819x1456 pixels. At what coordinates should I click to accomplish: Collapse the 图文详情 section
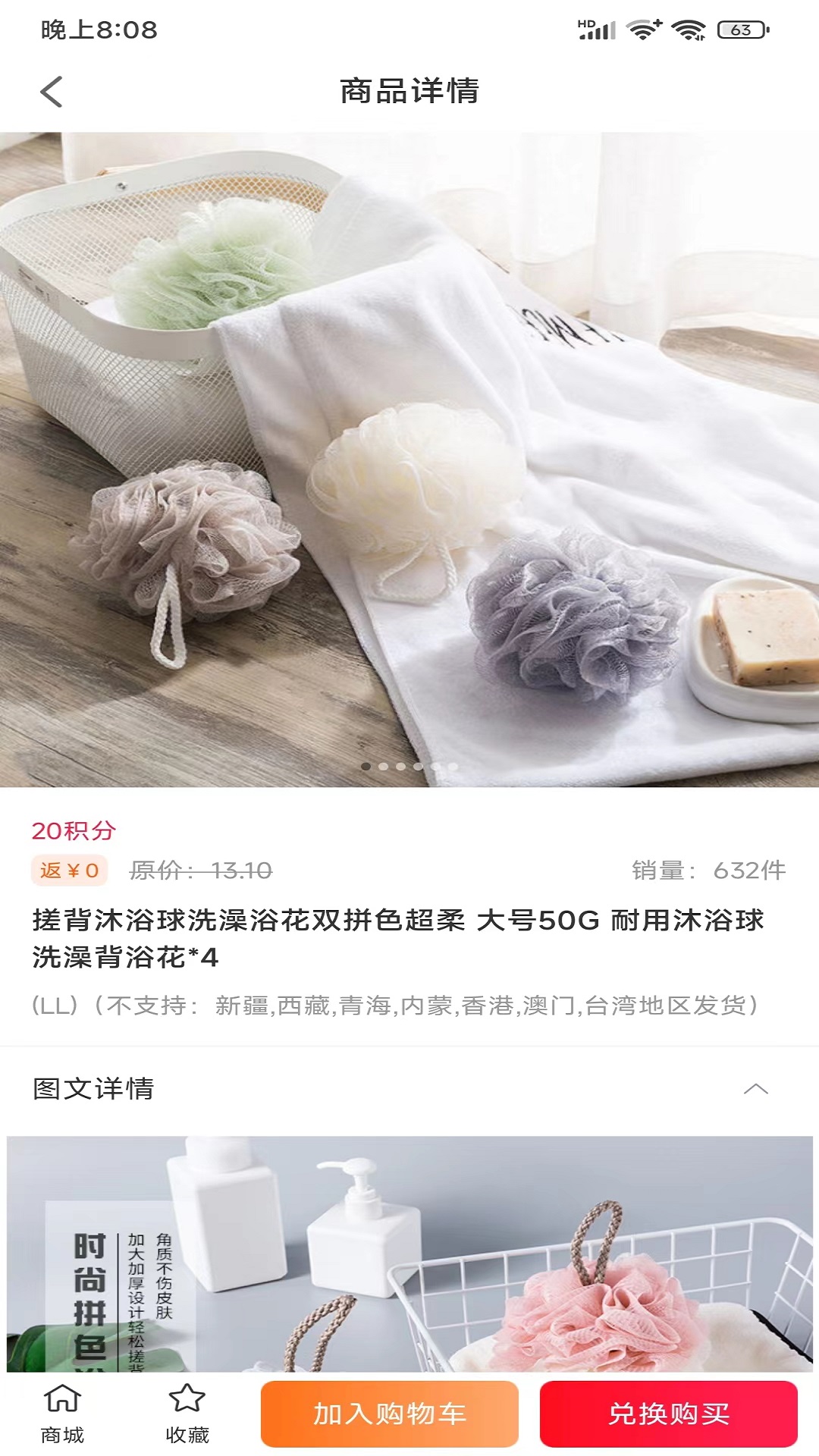756,1089
